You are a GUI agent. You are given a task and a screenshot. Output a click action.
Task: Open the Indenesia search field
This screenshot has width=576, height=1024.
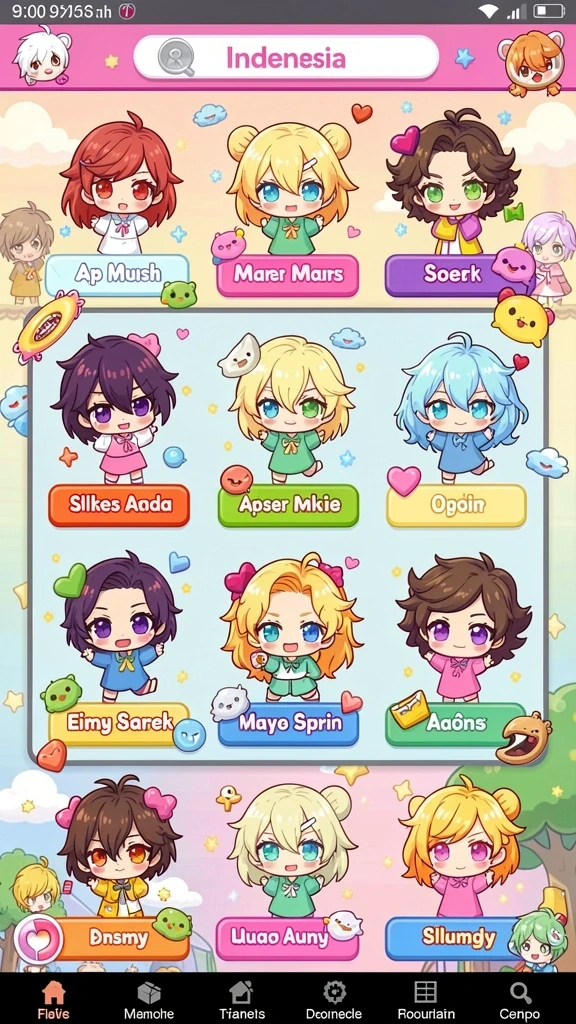286,58
